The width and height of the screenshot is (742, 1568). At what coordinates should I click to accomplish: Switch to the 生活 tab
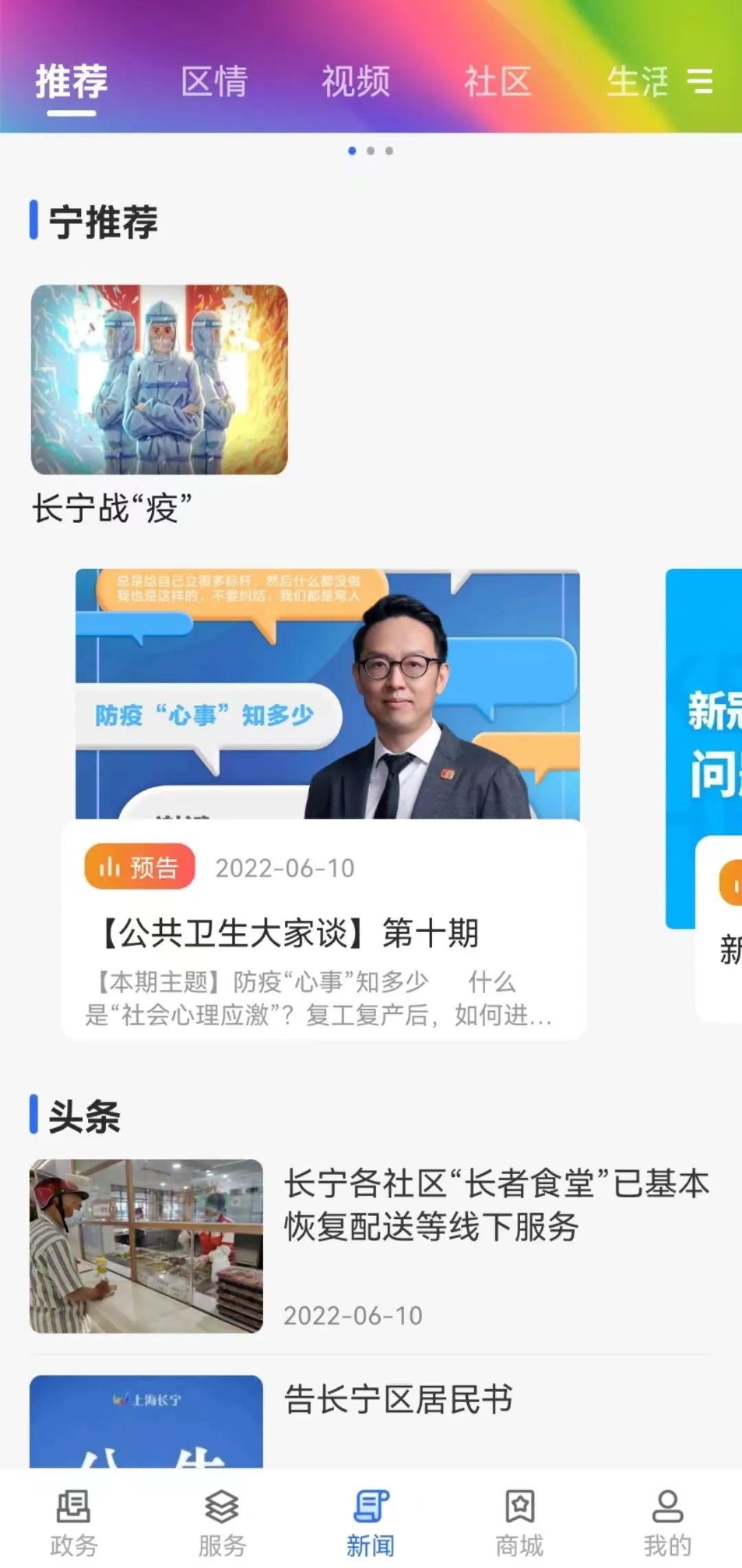click(636, 82)
